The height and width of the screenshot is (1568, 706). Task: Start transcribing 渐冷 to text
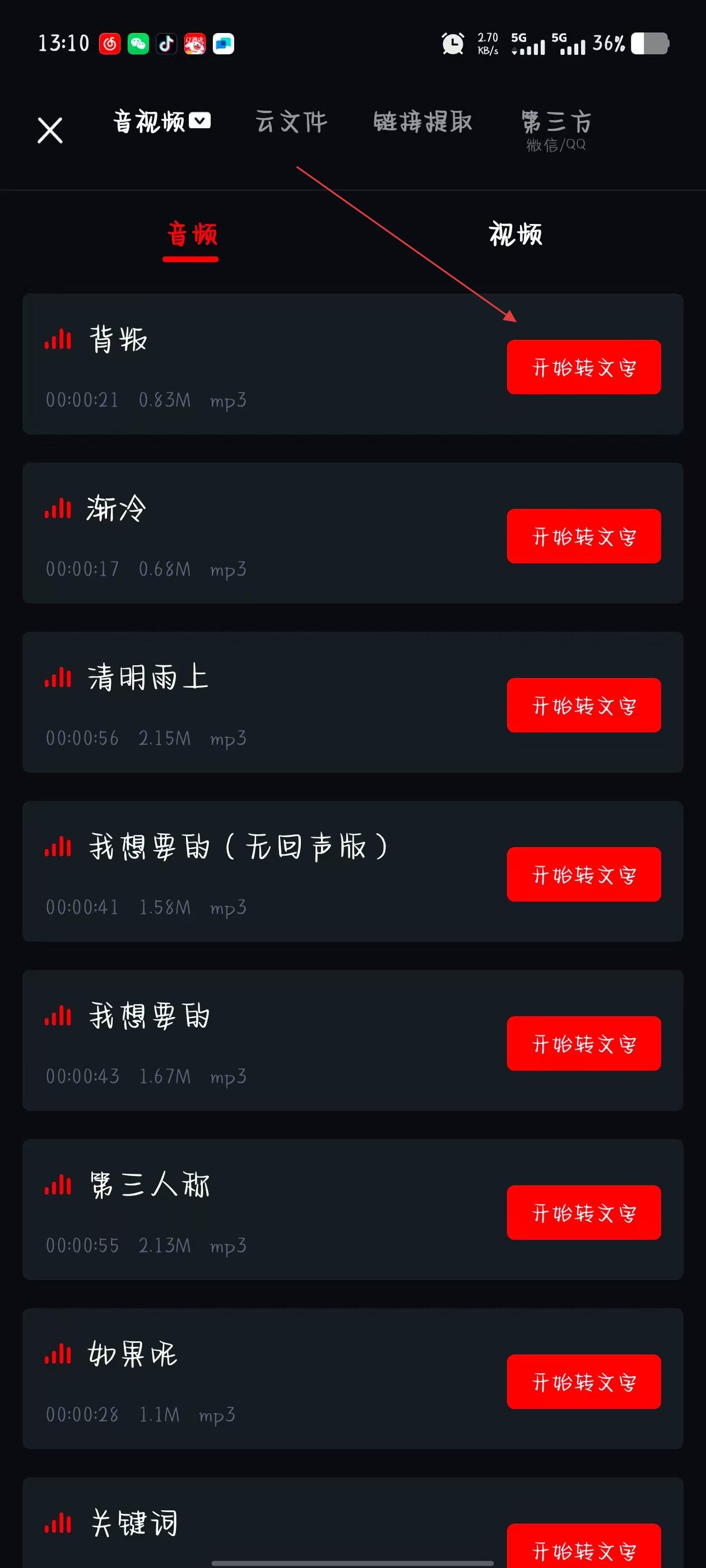(x=583, y=536)
